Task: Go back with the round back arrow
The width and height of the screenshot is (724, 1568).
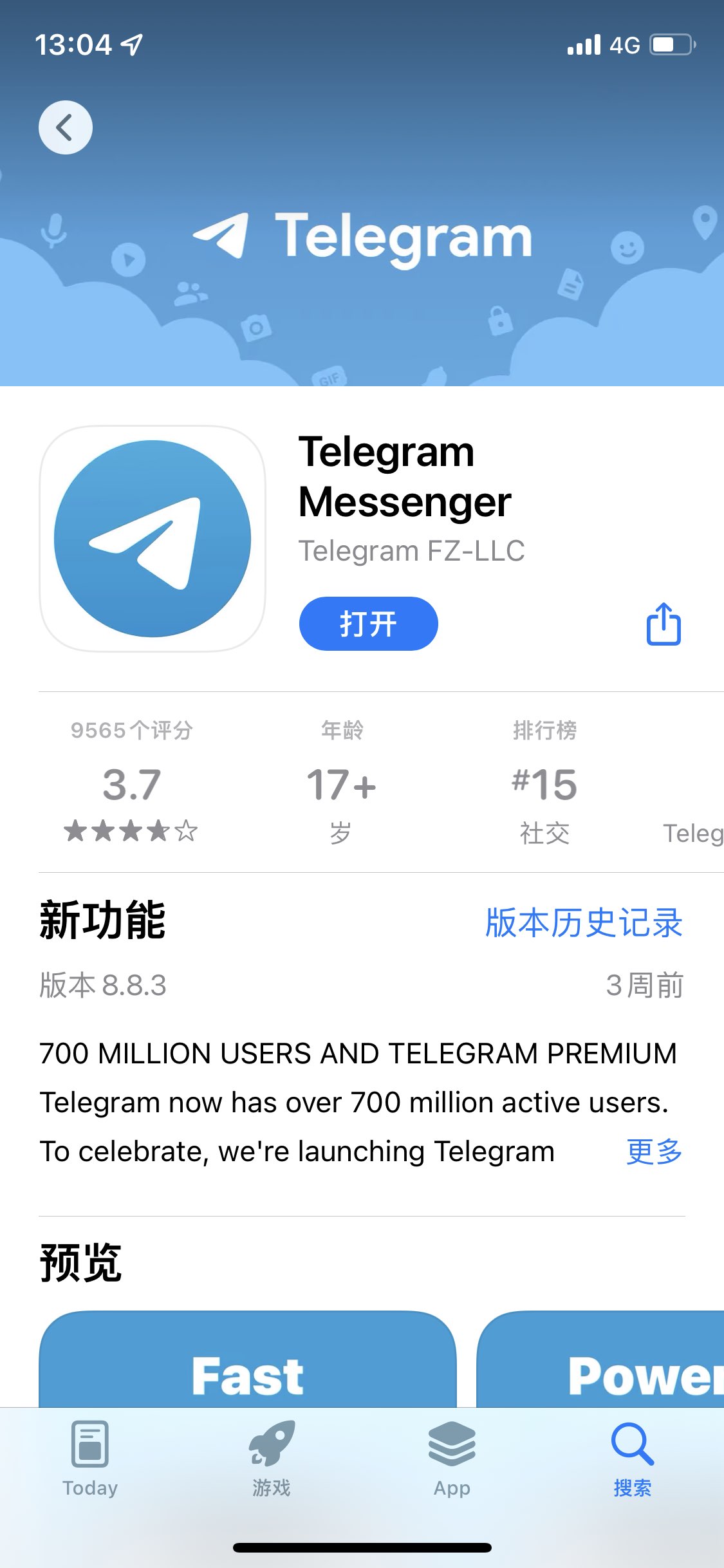Action: 66,127
